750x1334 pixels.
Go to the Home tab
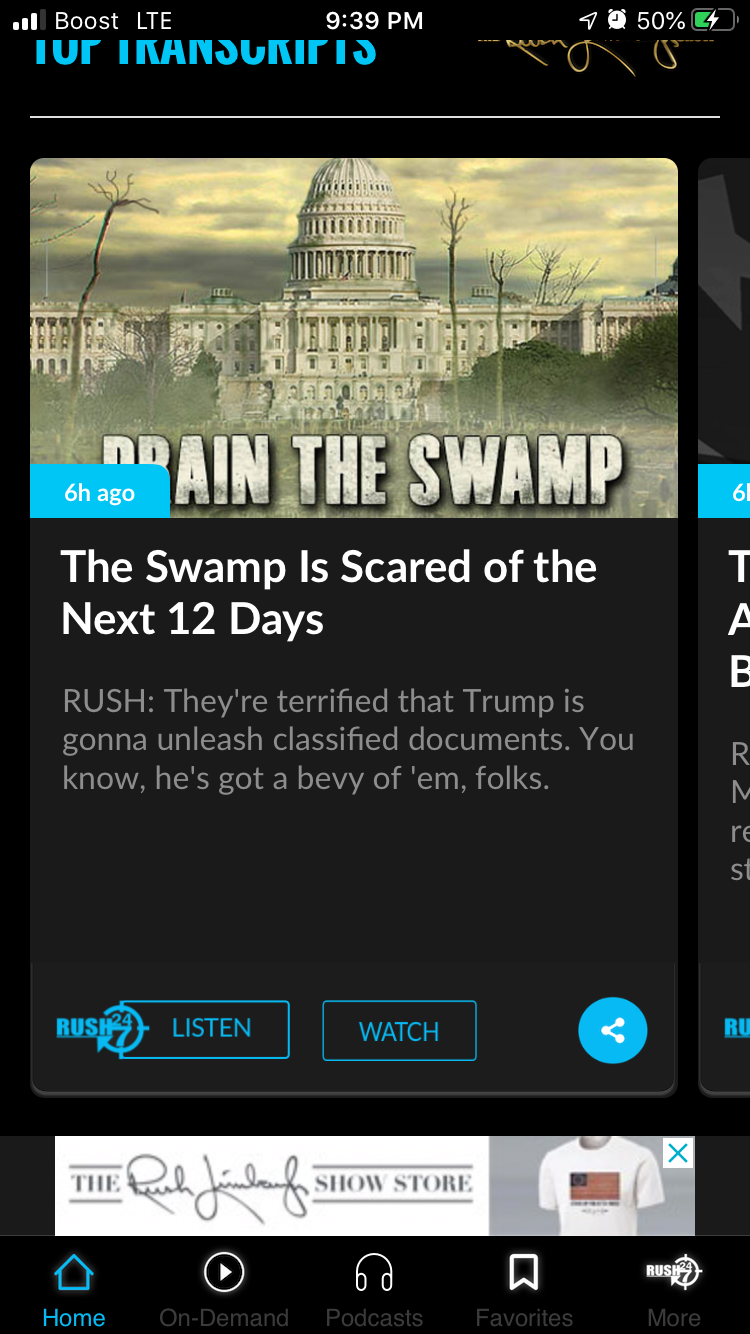pos(74,1289)
